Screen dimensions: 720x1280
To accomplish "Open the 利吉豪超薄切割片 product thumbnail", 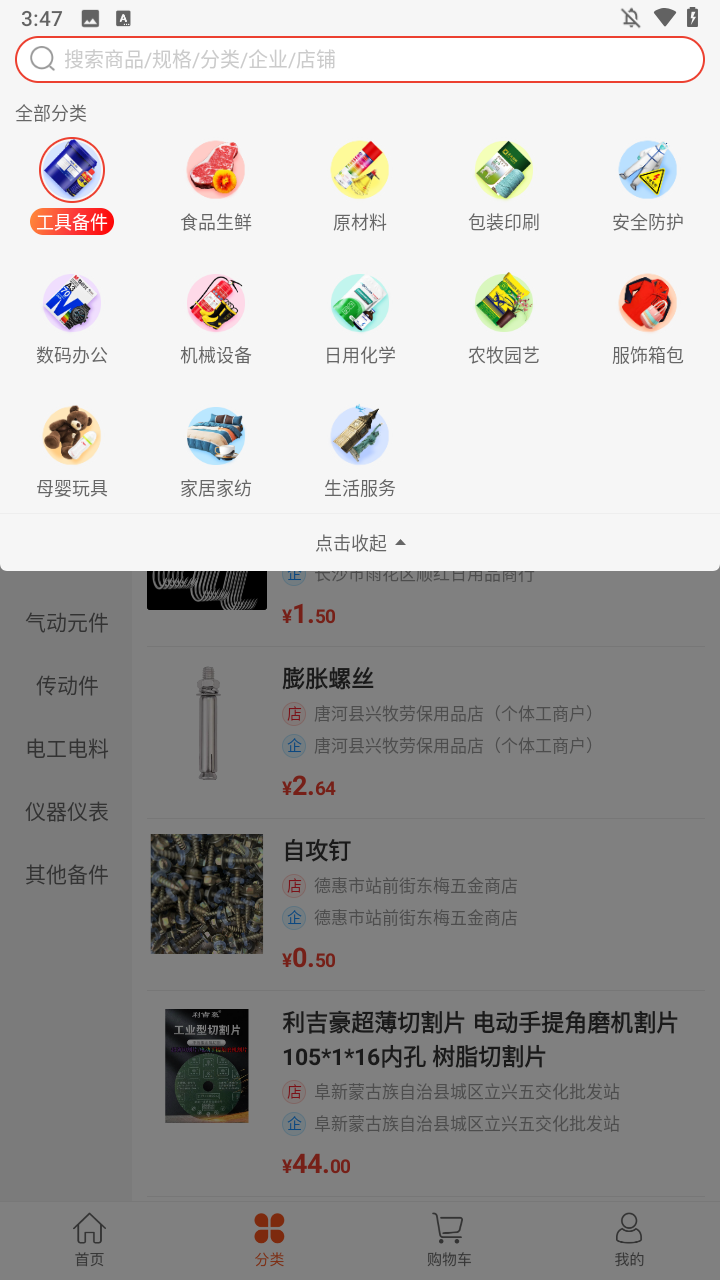I will 206,1065.
